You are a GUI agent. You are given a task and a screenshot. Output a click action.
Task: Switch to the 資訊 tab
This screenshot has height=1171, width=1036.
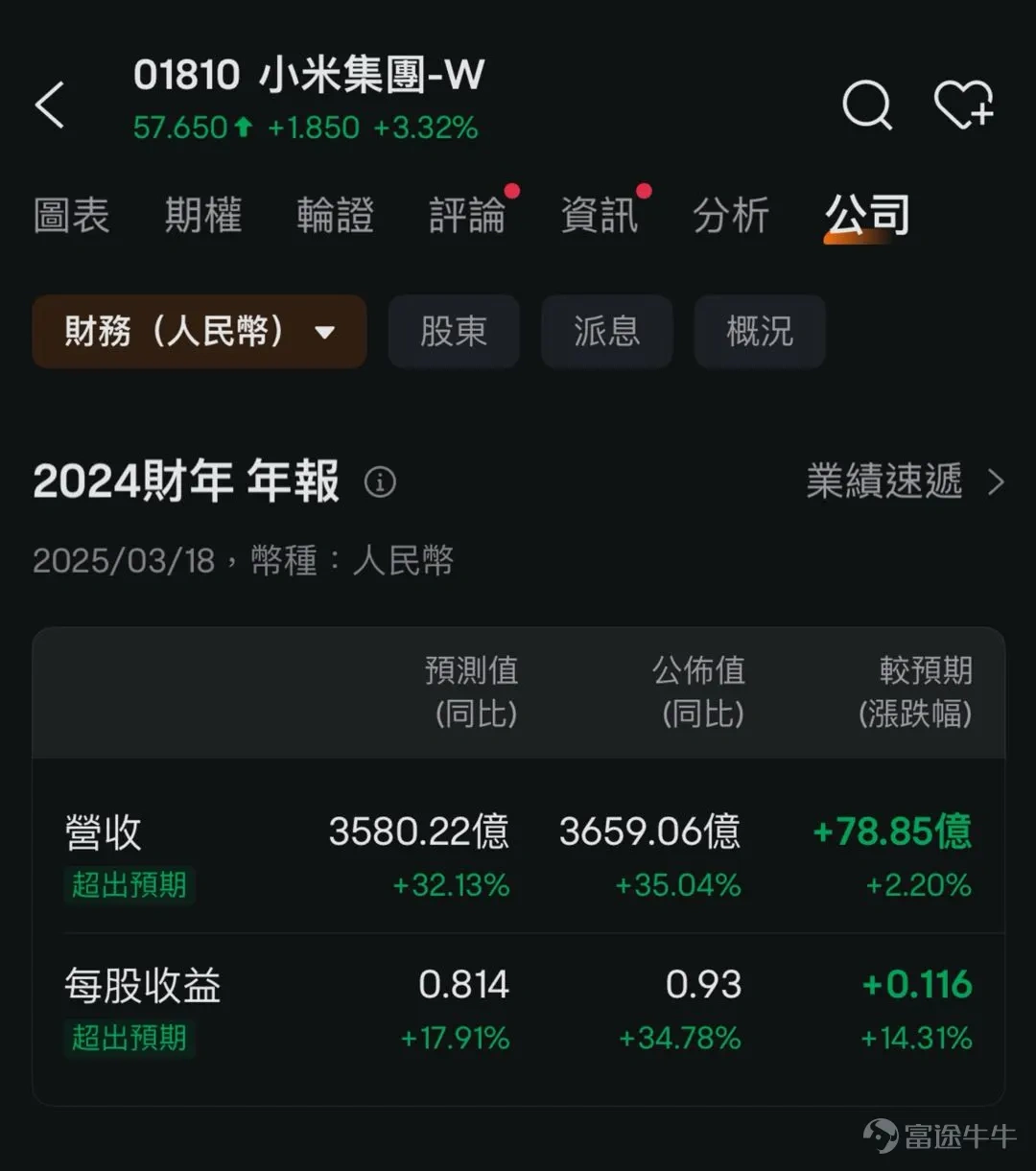[600, 215]
